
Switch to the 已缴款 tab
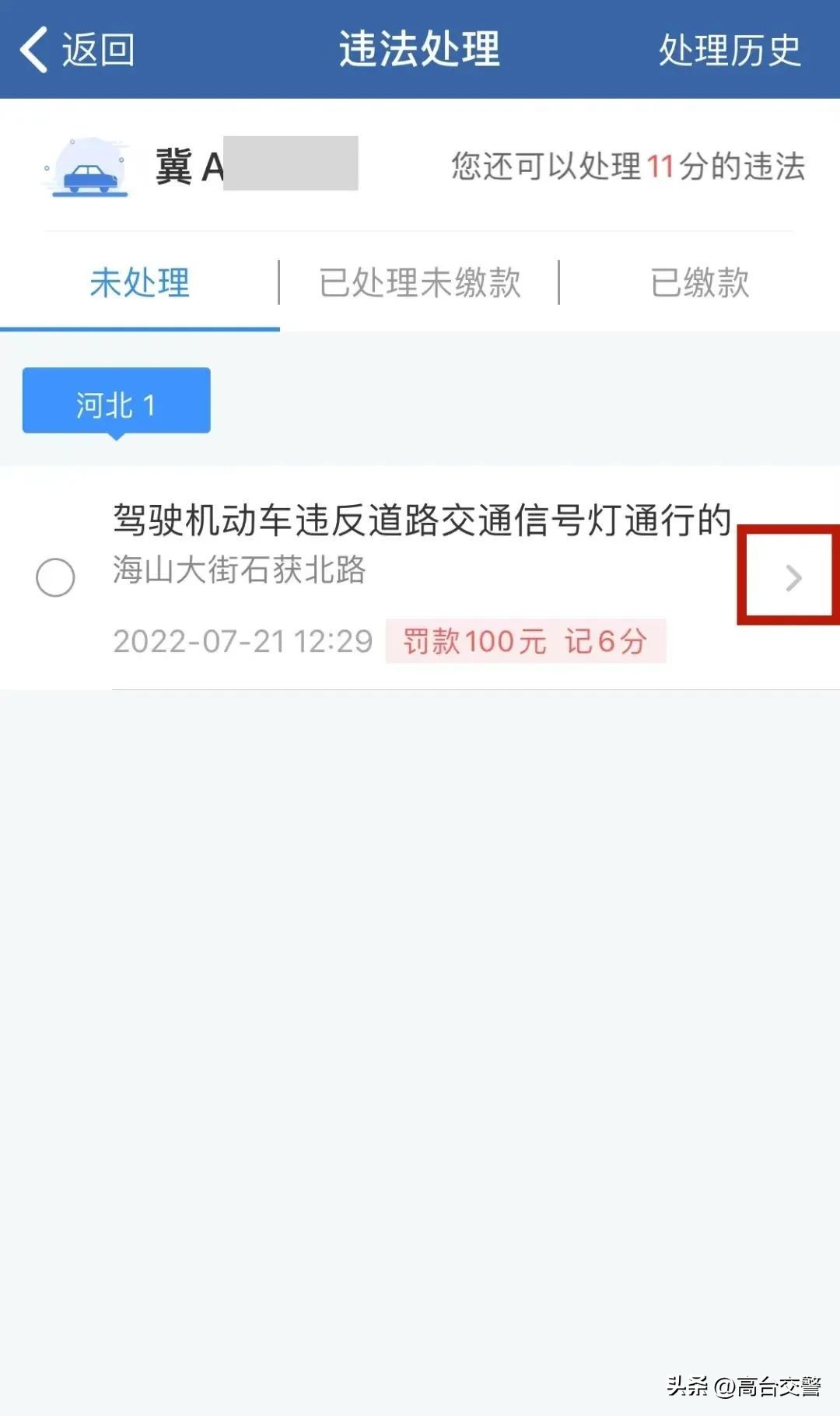pos(699,284)
